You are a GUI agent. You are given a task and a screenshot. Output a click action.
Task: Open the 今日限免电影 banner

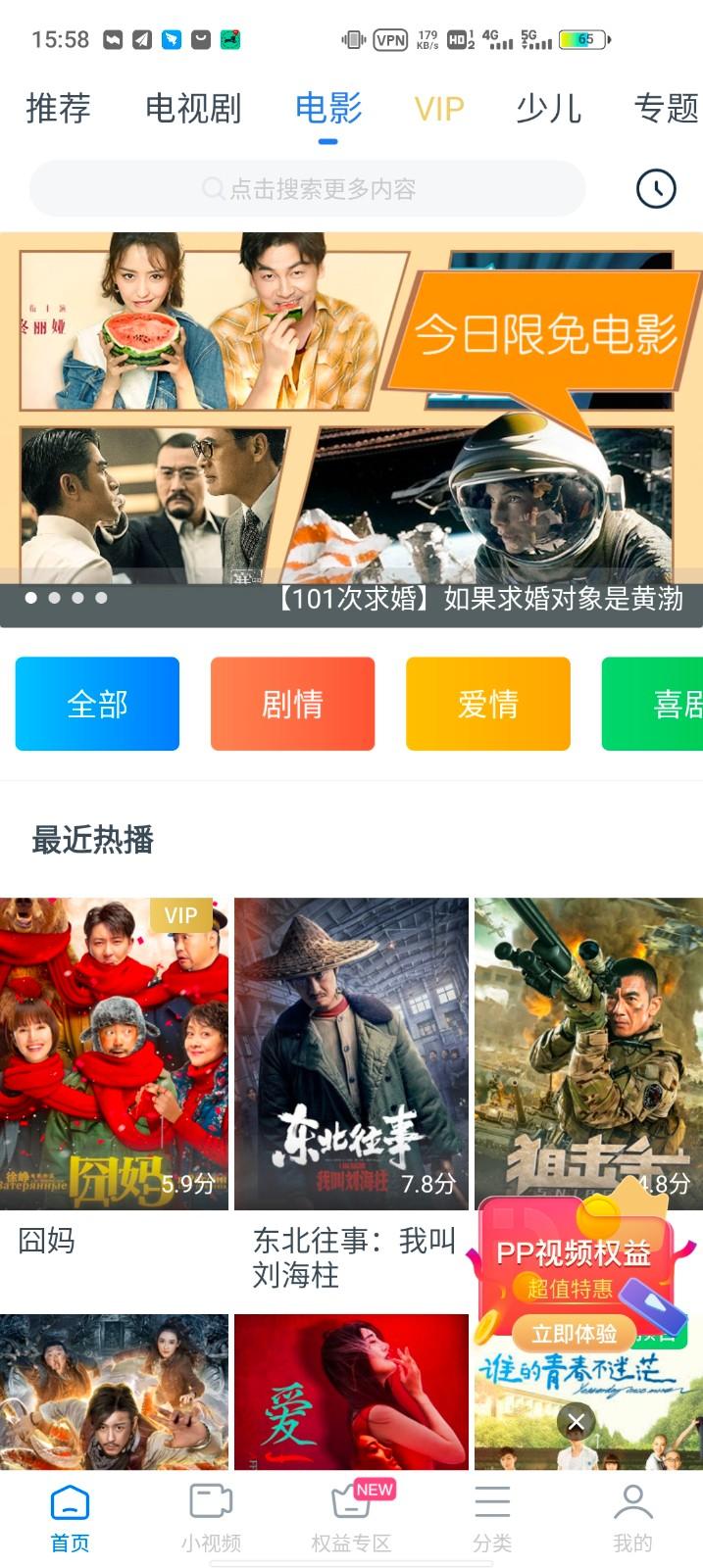pyautogui.click(x=351, y=412)
